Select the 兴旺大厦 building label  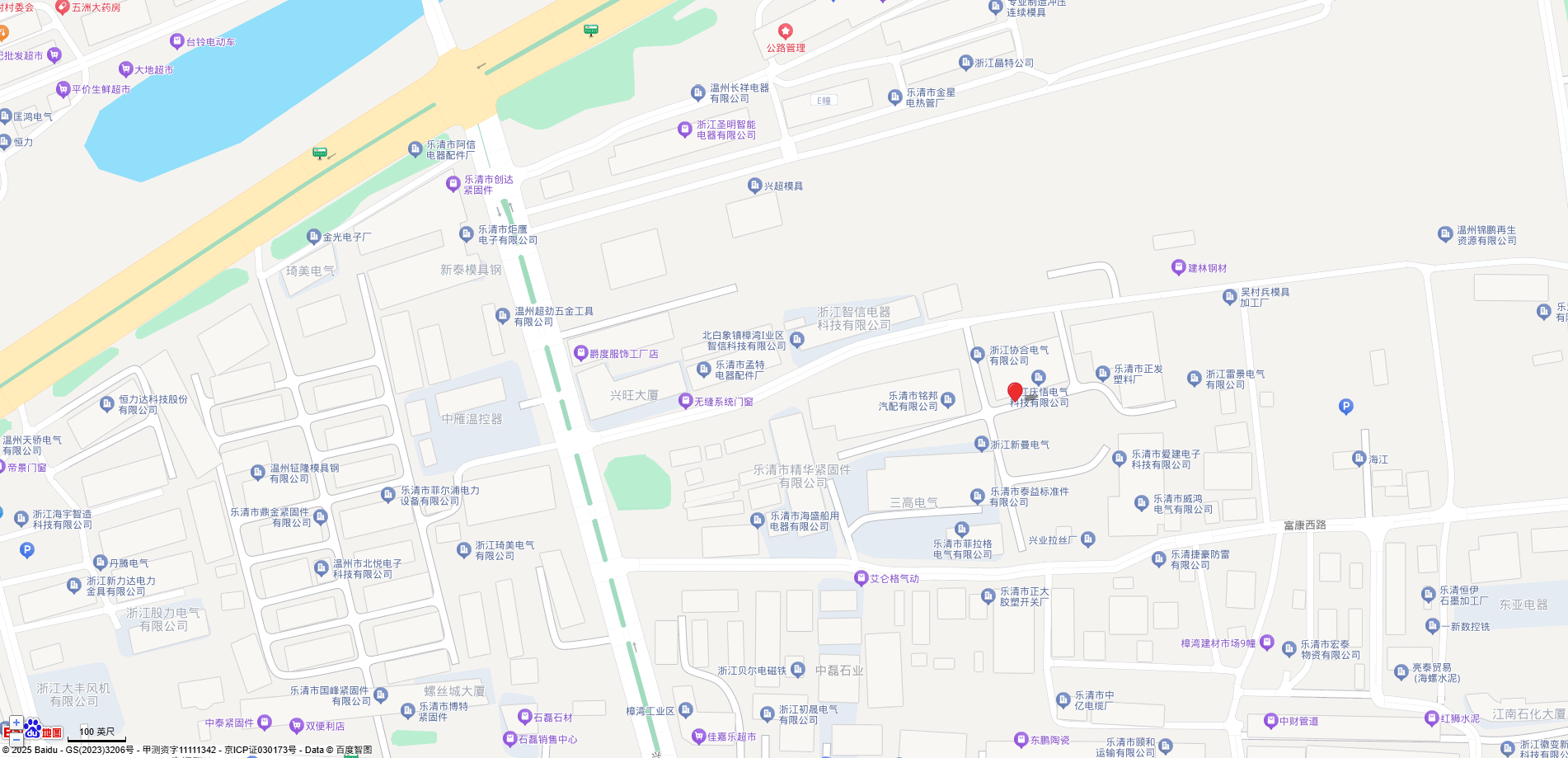[x=634, y=395]
